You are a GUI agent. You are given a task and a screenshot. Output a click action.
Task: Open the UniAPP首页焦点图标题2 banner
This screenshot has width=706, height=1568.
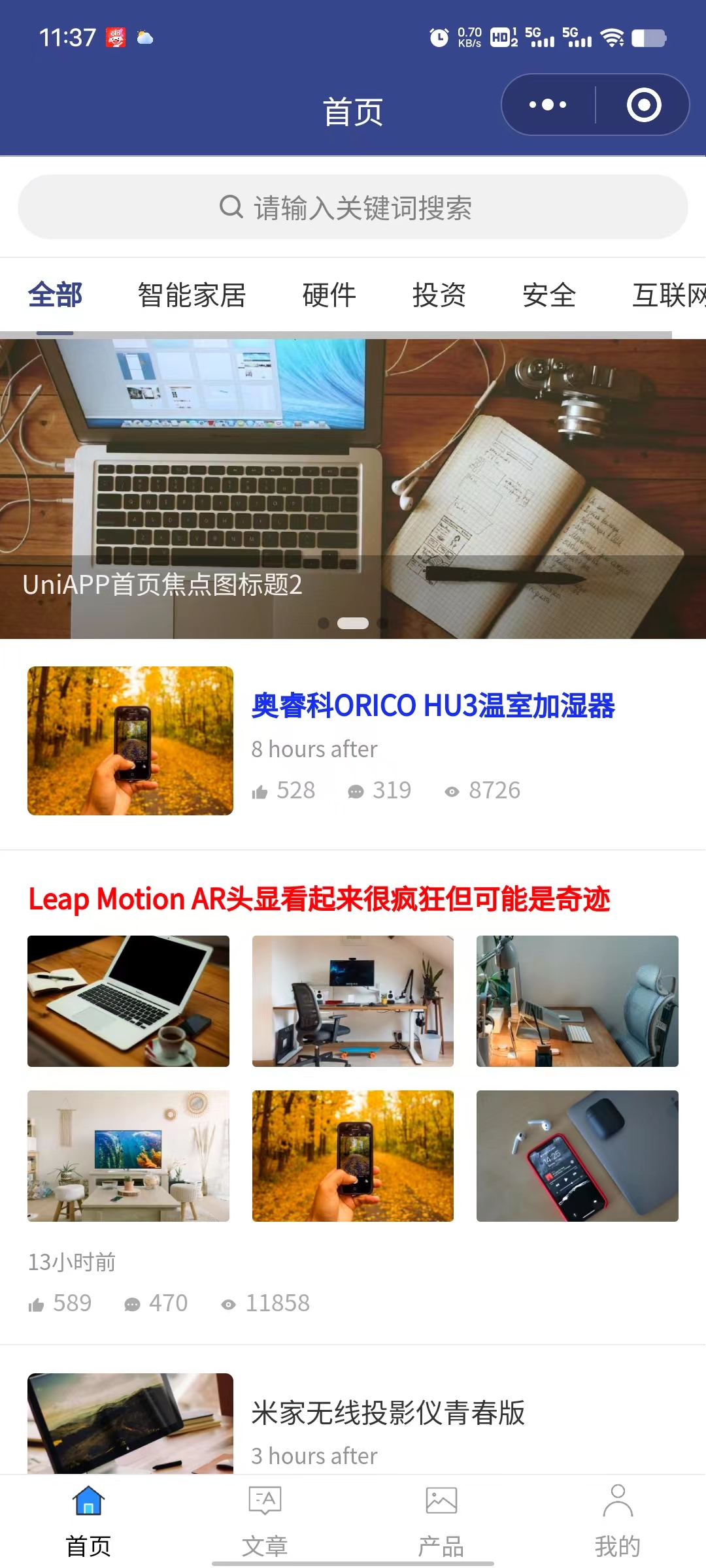(353, 488)
